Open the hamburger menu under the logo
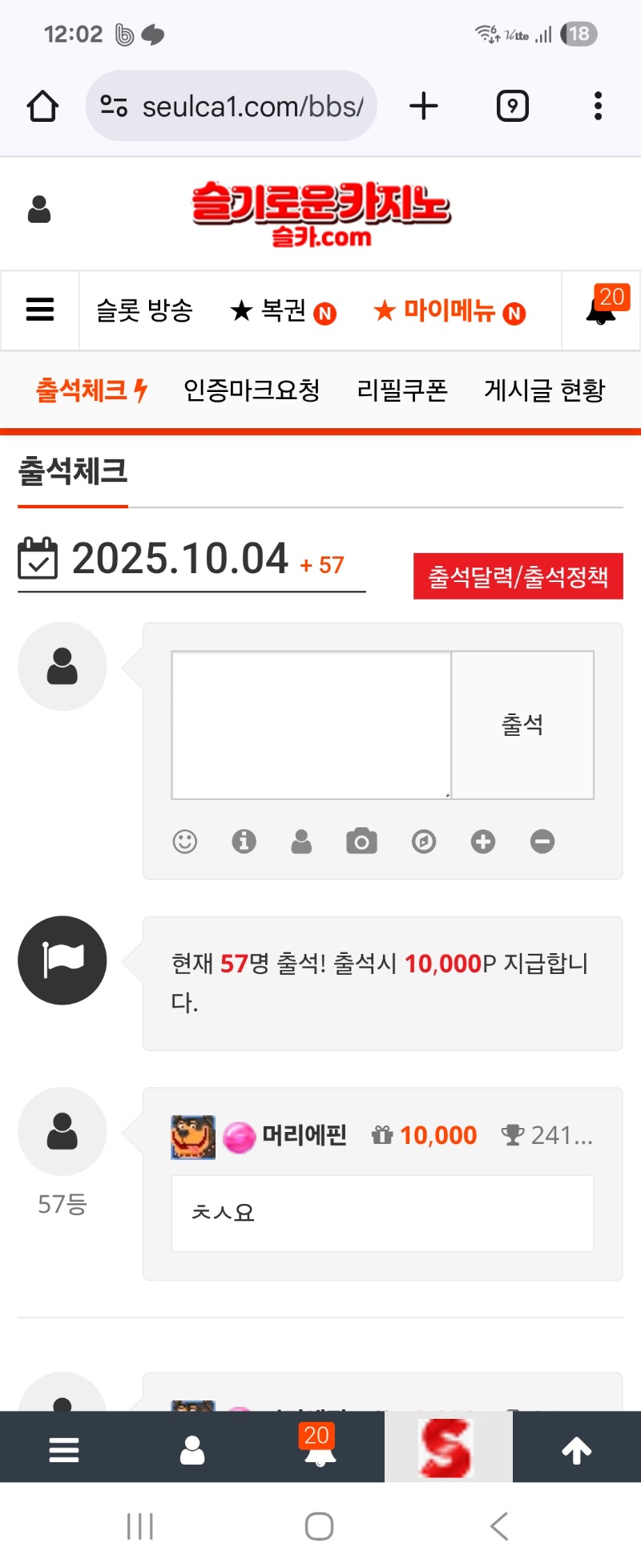This screenshot has width=641, height=1568. tap(40, 310)
